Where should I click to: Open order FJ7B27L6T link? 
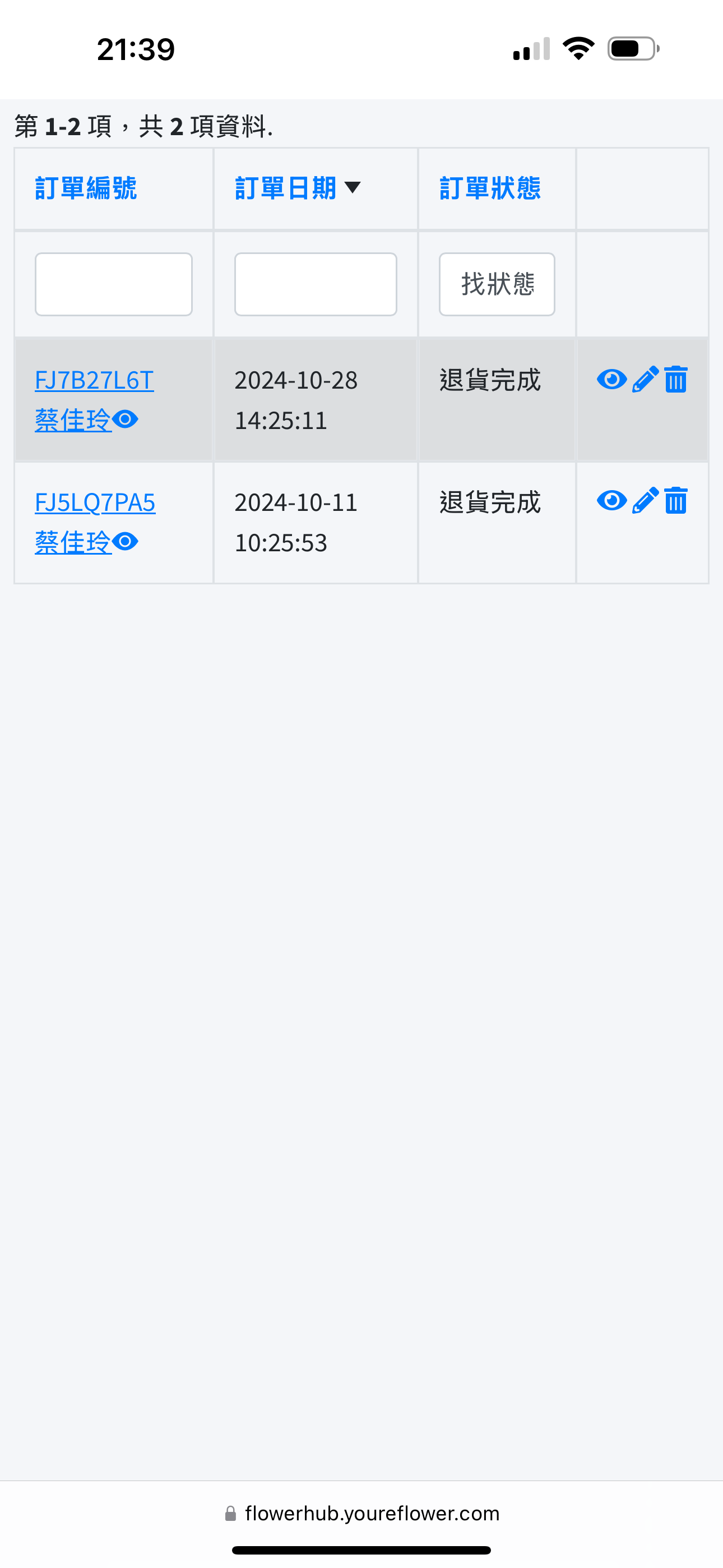[x=94, y=380]
